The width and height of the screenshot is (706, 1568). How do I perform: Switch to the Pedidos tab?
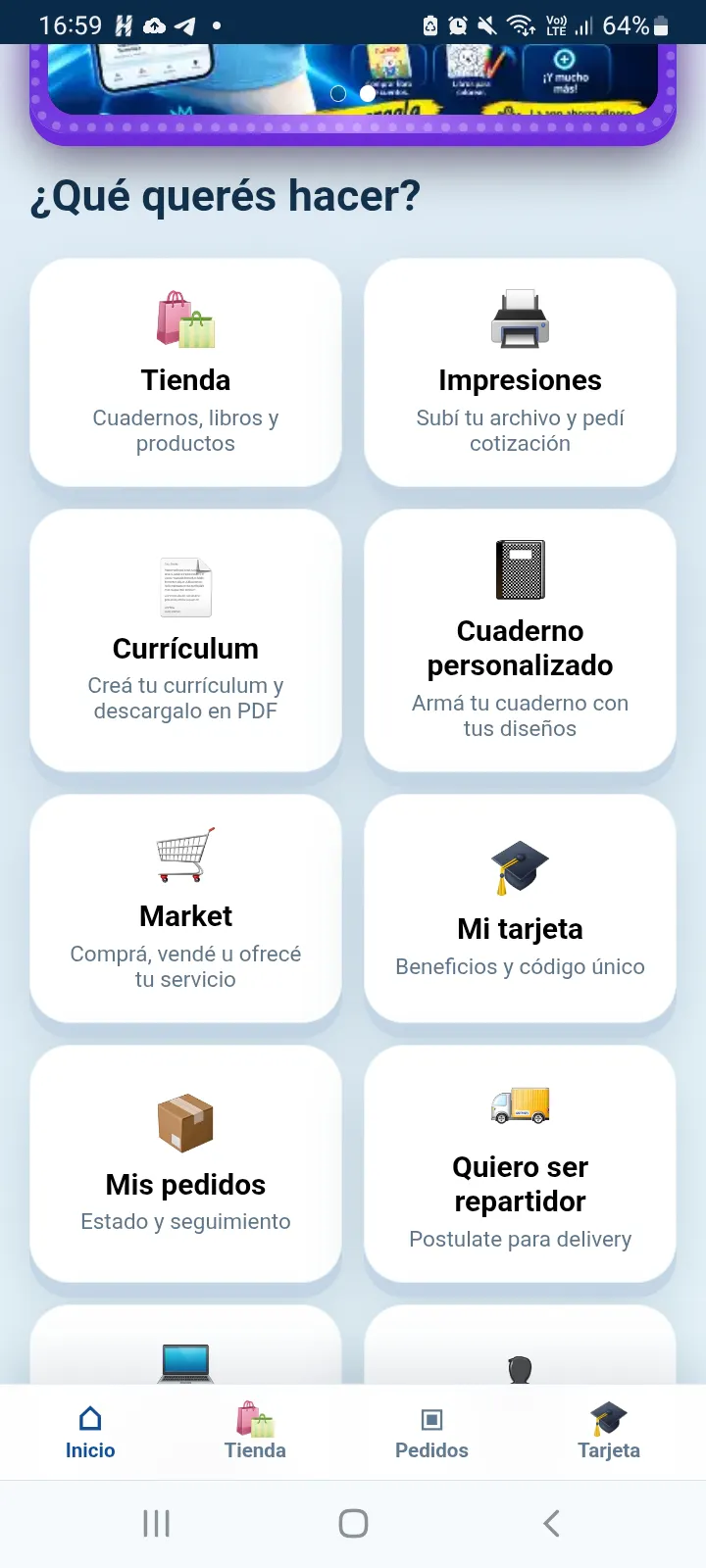(431, 1433)
